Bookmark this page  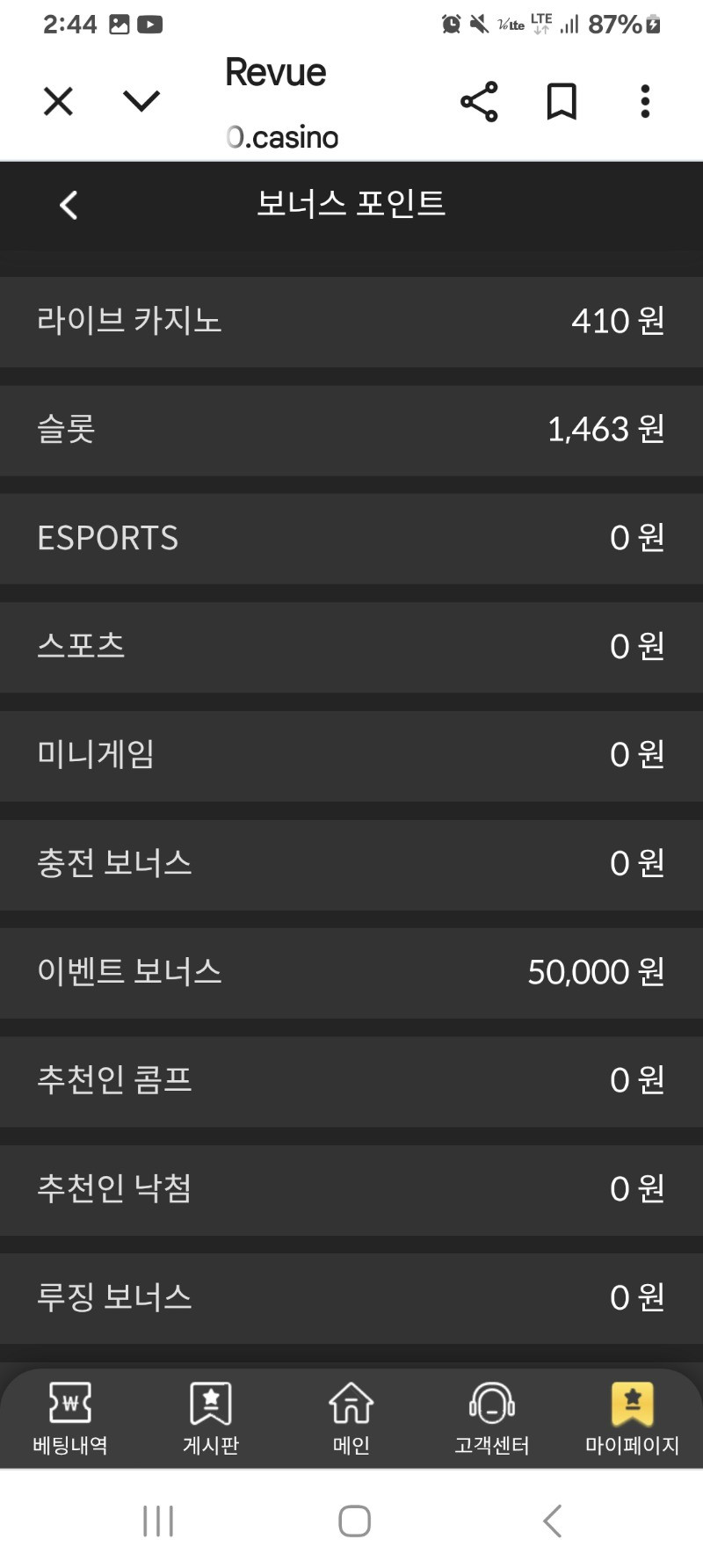click(x=562, y=102)
